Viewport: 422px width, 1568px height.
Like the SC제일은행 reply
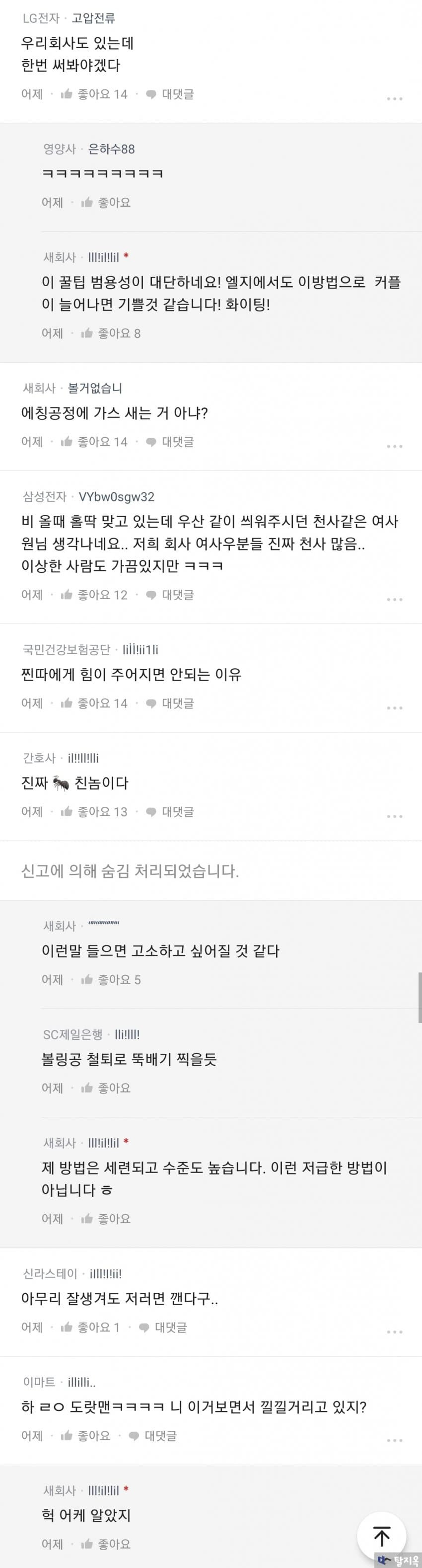coord(106,1089)
